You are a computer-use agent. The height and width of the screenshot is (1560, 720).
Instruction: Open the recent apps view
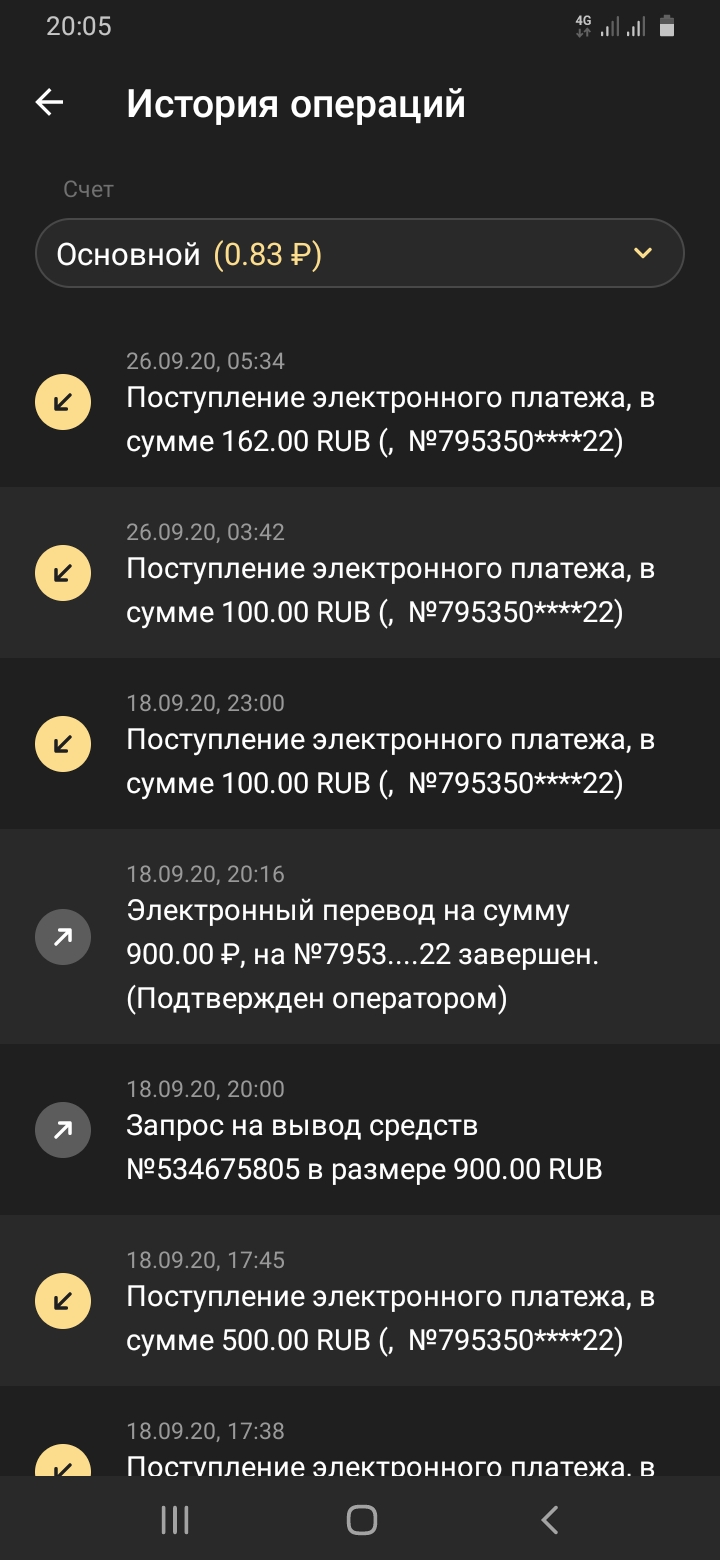[175, 1520]
